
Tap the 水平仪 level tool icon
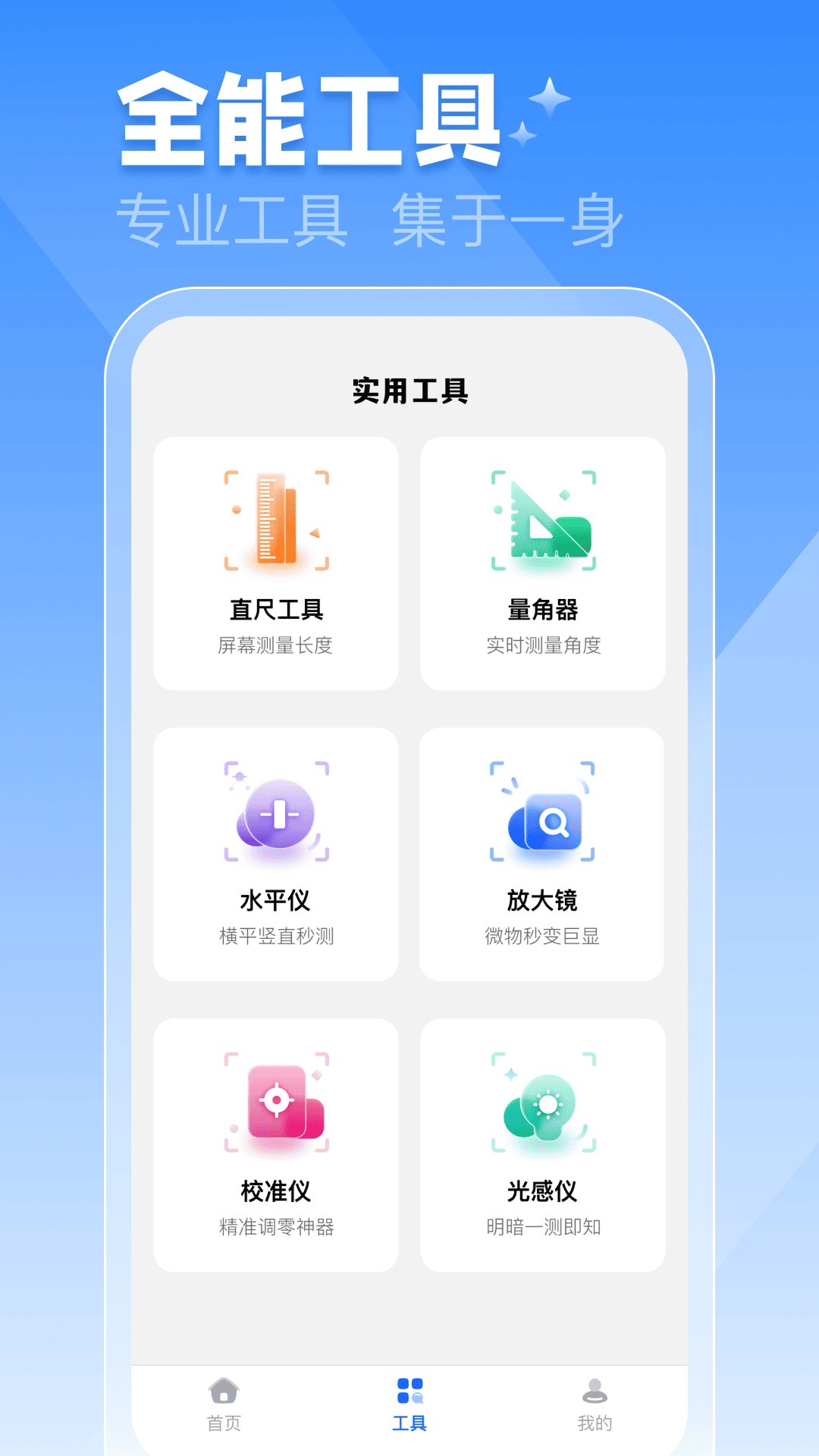coord(276,814)
